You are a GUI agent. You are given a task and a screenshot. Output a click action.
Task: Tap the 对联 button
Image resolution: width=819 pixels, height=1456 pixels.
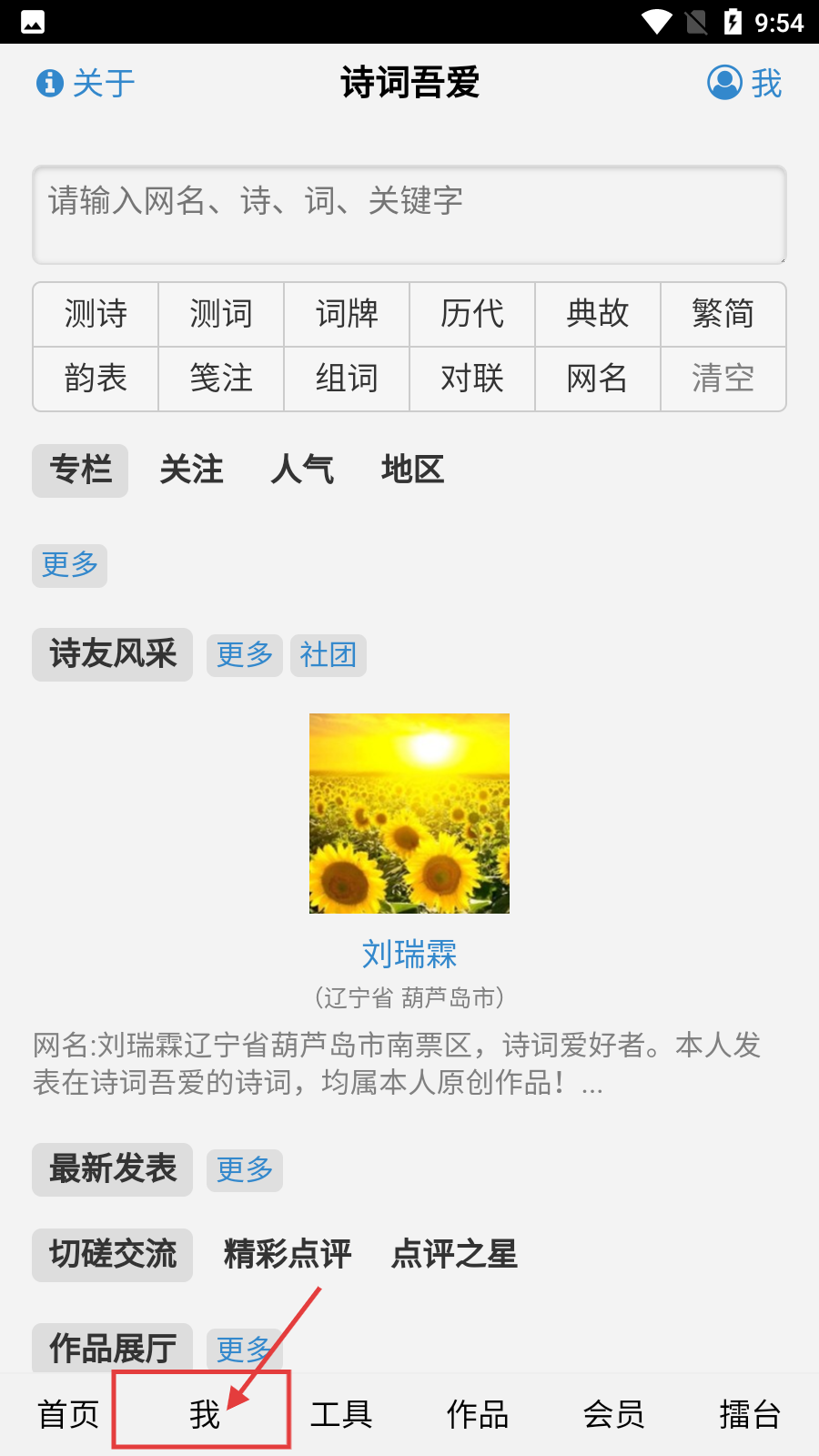coord(472,379)
